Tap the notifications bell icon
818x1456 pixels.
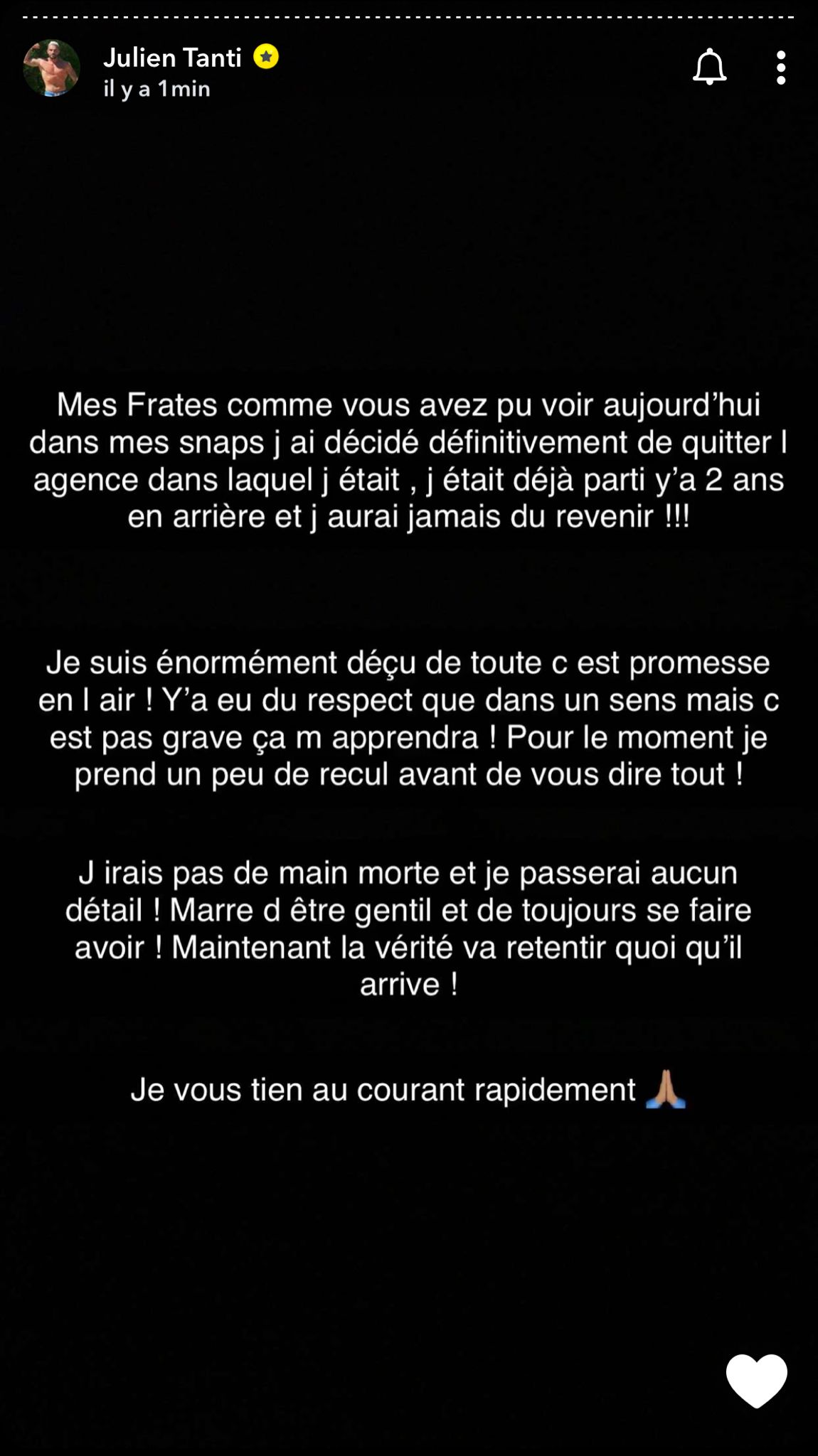pos(709,68)
